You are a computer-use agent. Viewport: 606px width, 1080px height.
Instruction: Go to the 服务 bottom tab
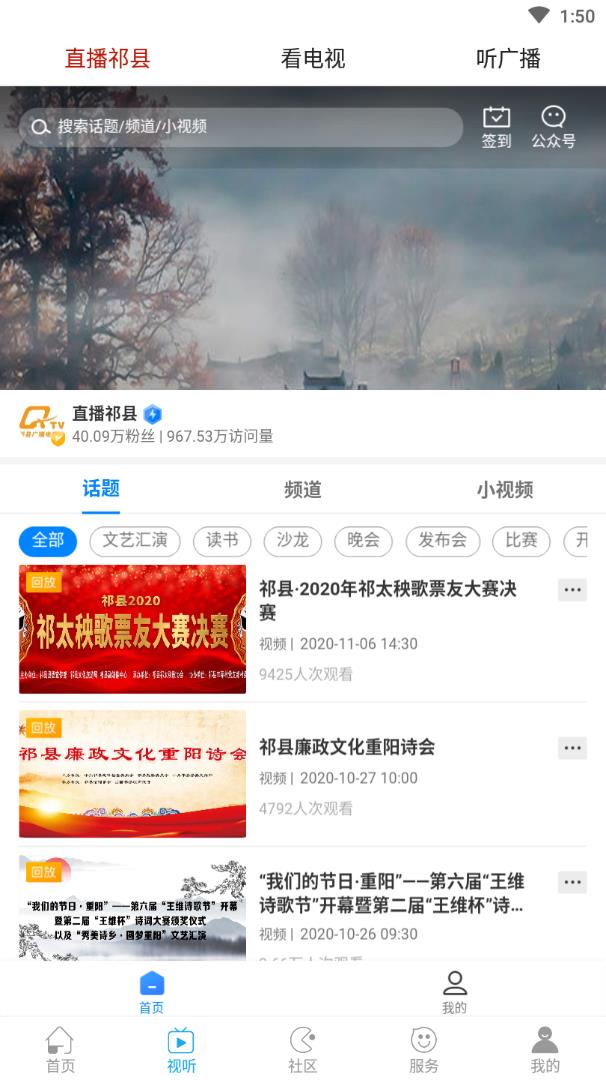pos(424,1049)
